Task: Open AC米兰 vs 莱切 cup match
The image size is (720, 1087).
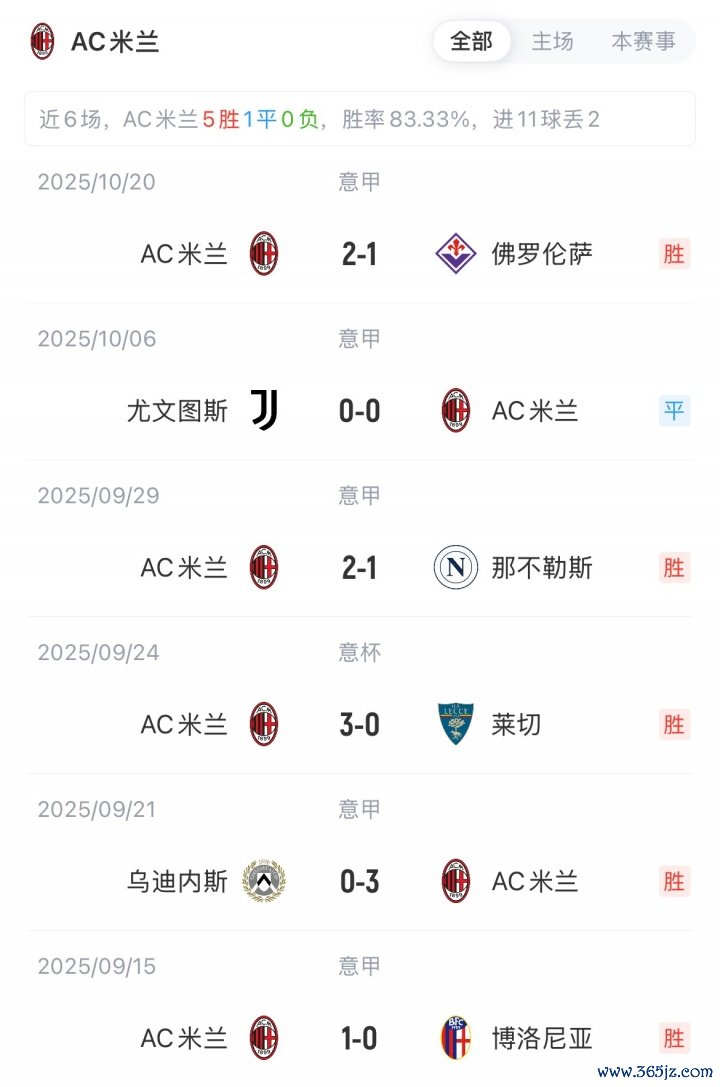Action: [360, 724]
